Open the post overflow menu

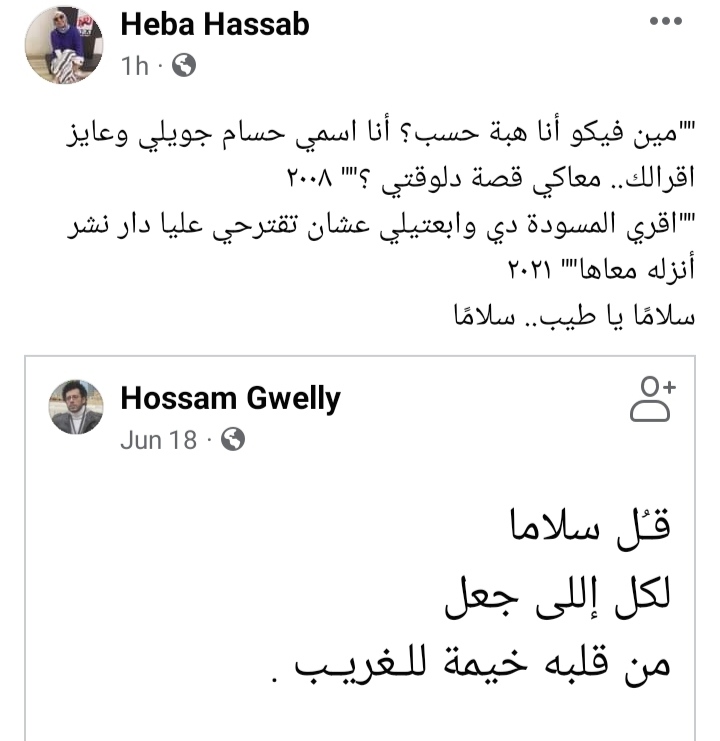[665, 22]
